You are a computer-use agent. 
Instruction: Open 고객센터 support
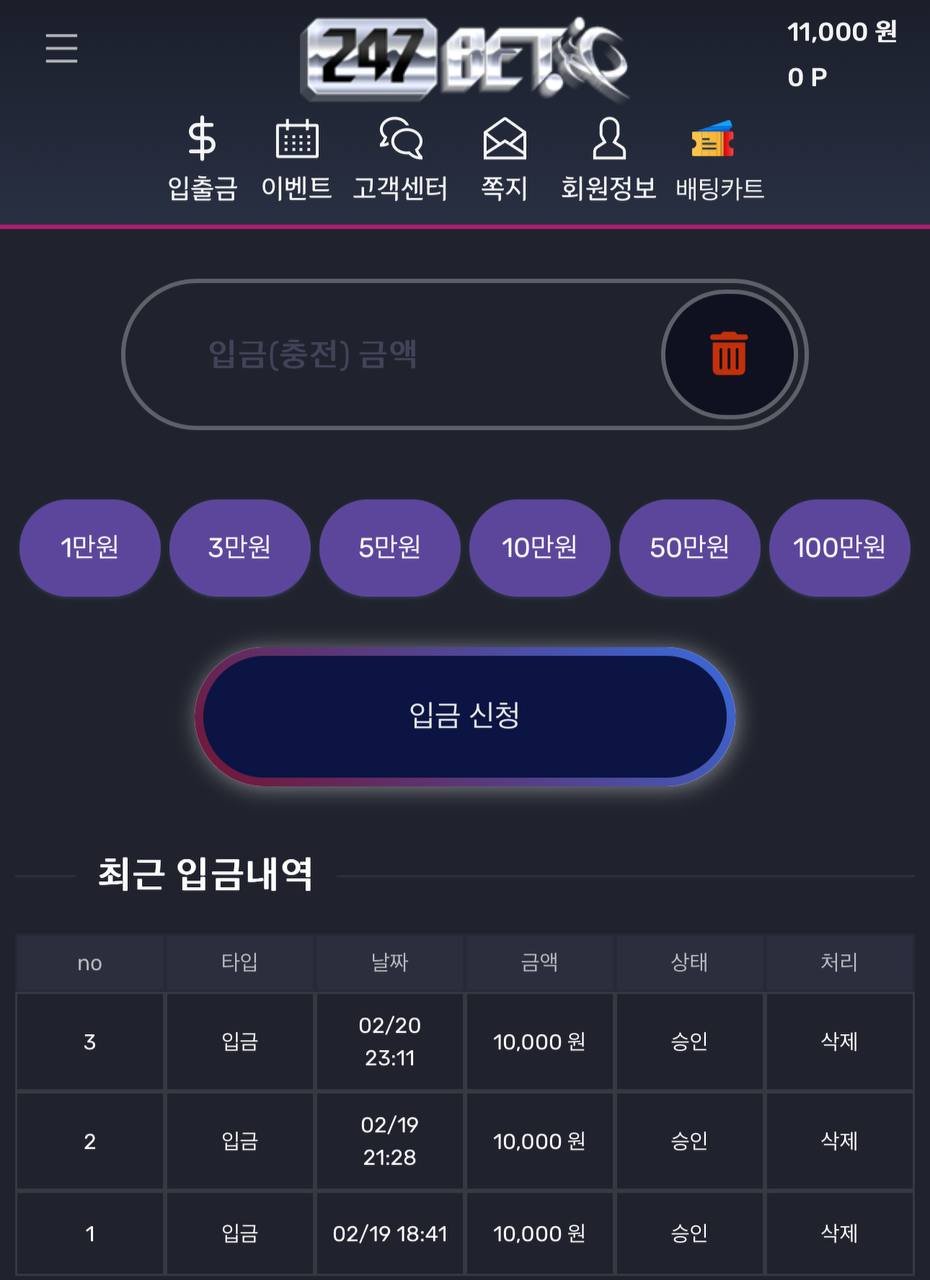click(400, 160)
